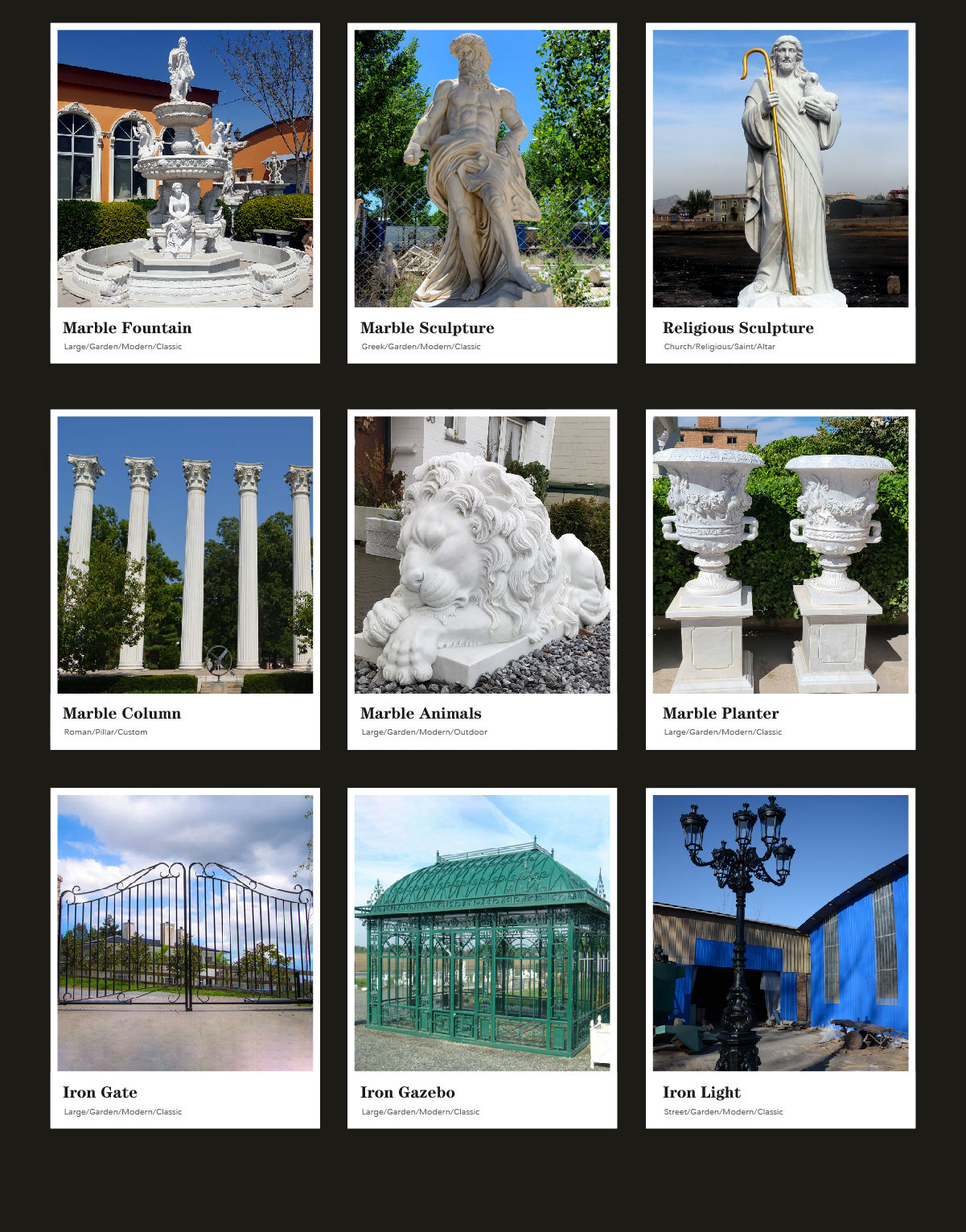Open the Marble Animals card
The width and height of the screenshot is (966, 1232).
click(x=482, y=579)
